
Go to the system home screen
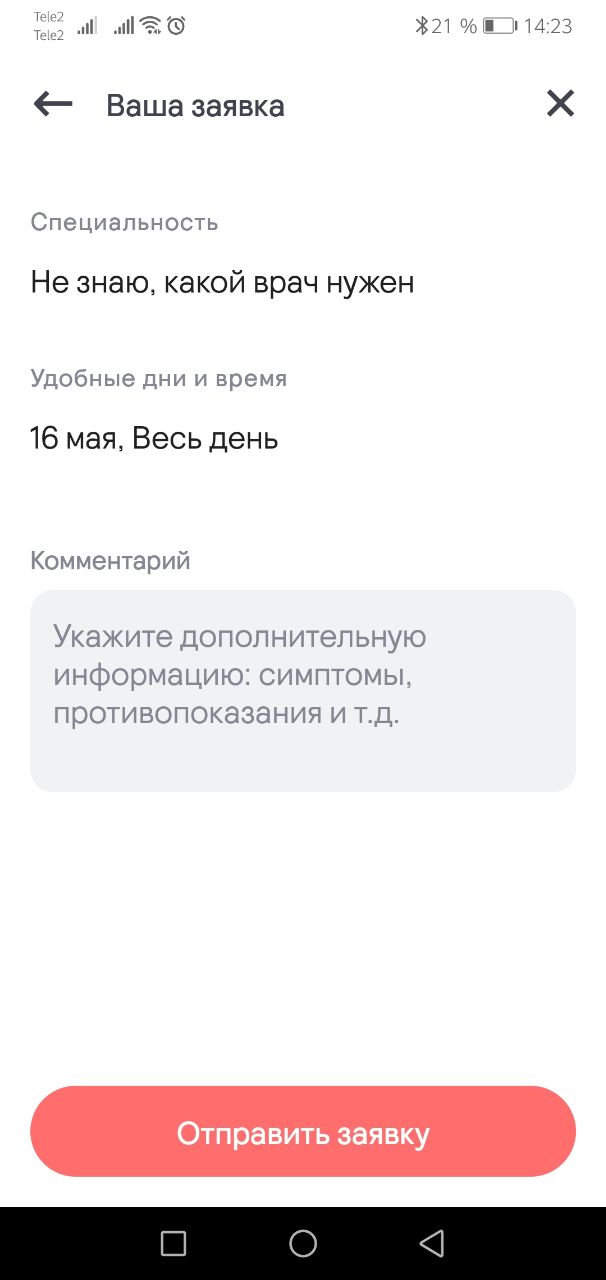(x=303, y=1243)
